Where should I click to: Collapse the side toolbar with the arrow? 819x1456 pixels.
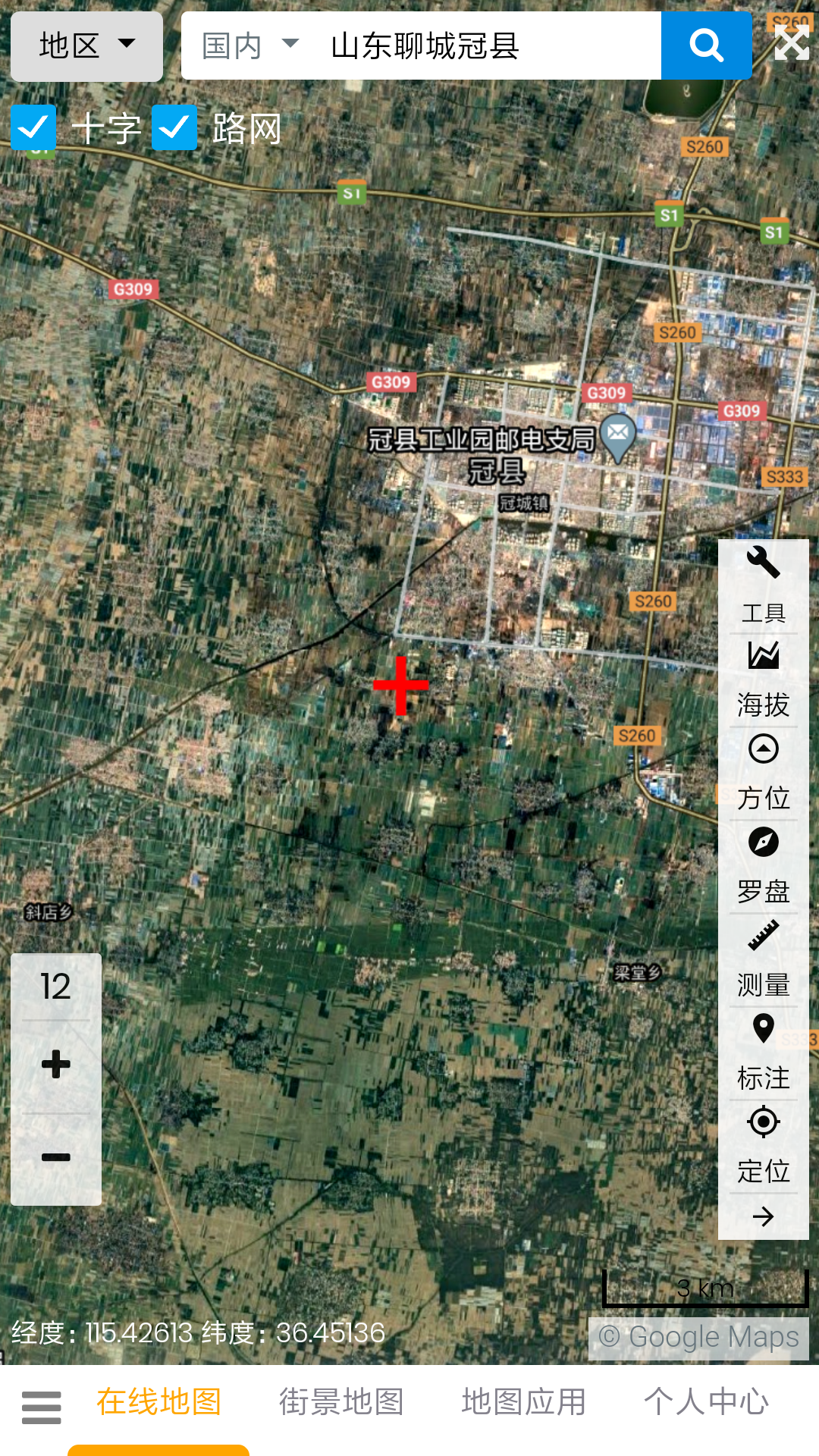coord(763,1216)
